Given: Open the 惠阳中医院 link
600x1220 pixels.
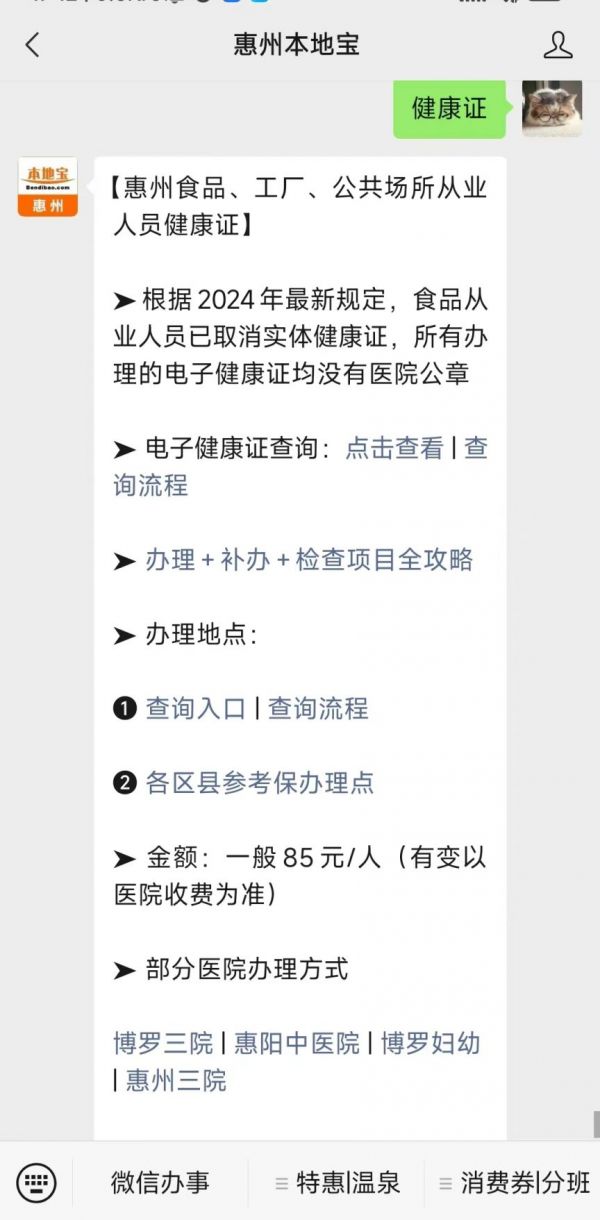Looking at the screenshot, I should tap(297, 1044).
